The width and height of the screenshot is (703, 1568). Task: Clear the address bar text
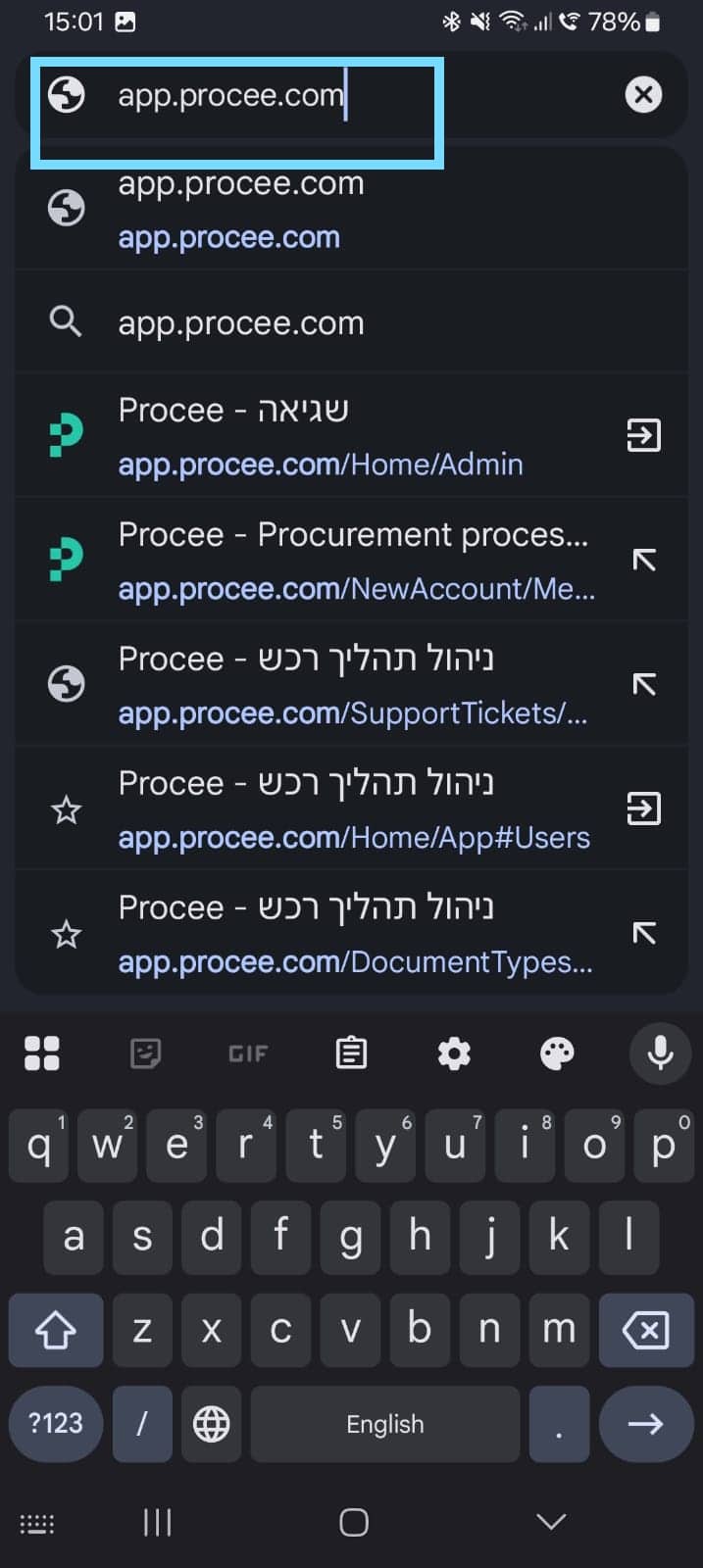[x=643, y=95]
